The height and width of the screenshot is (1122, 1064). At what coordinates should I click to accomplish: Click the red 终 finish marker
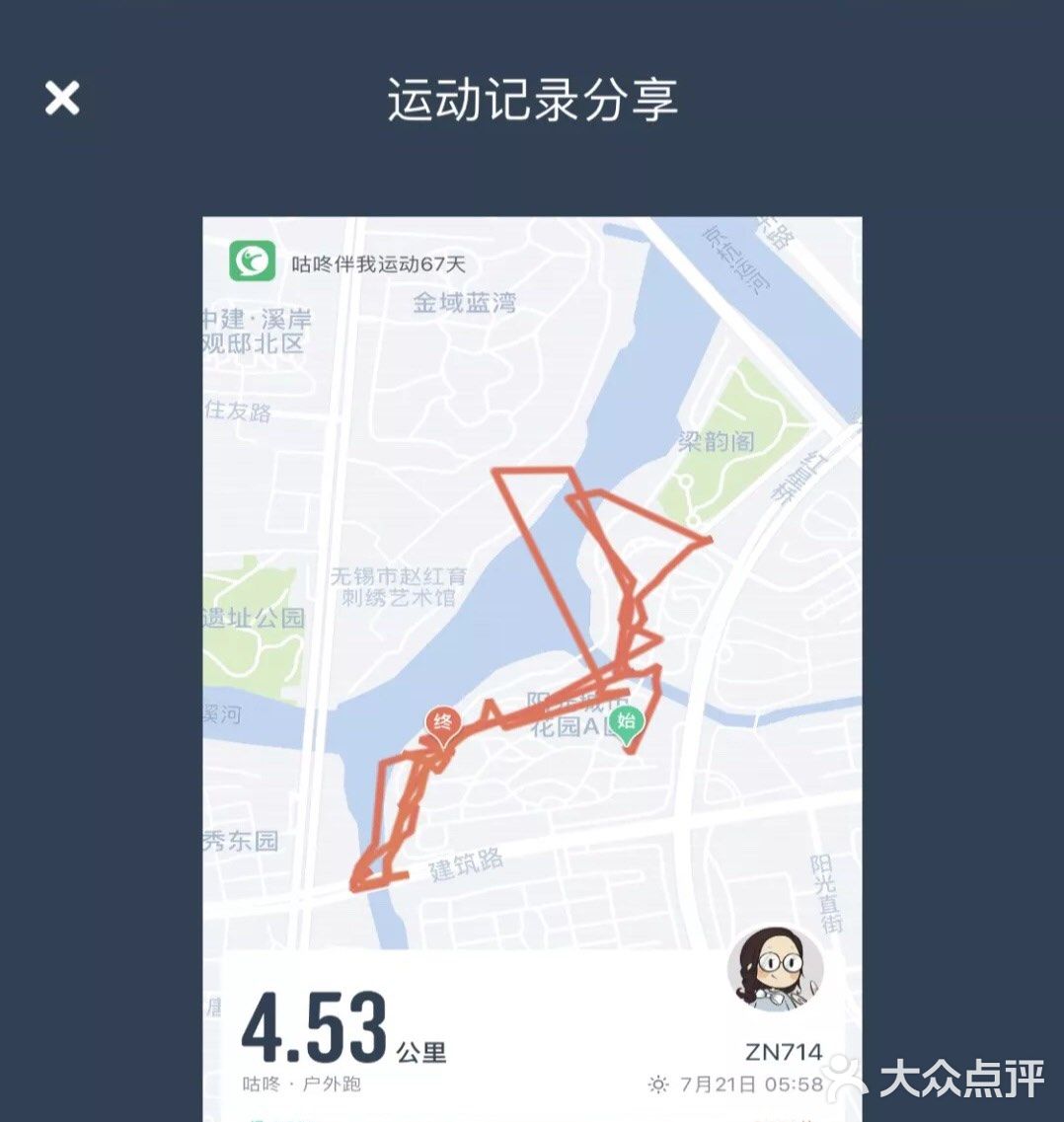[x=445, y=719]
